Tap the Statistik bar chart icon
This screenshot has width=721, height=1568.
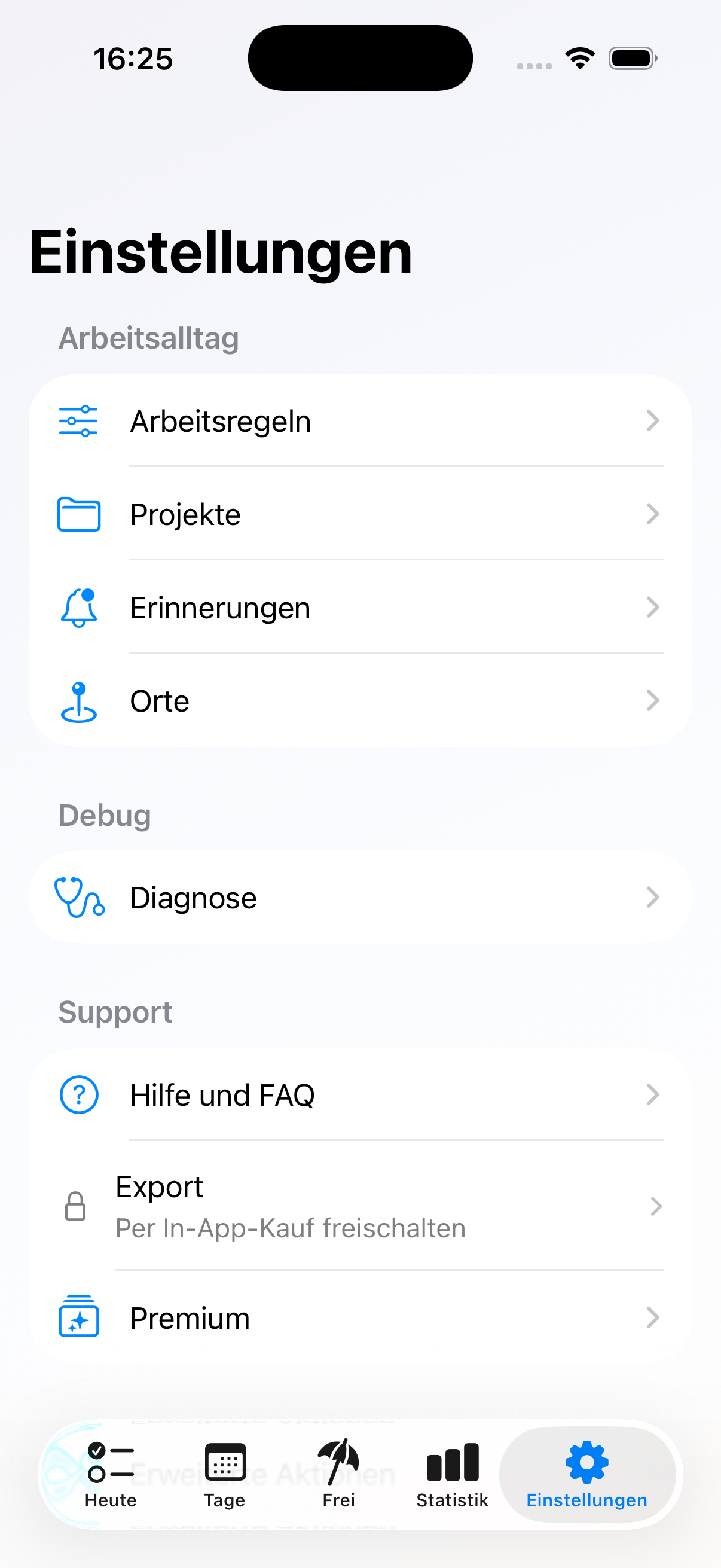451,1465
